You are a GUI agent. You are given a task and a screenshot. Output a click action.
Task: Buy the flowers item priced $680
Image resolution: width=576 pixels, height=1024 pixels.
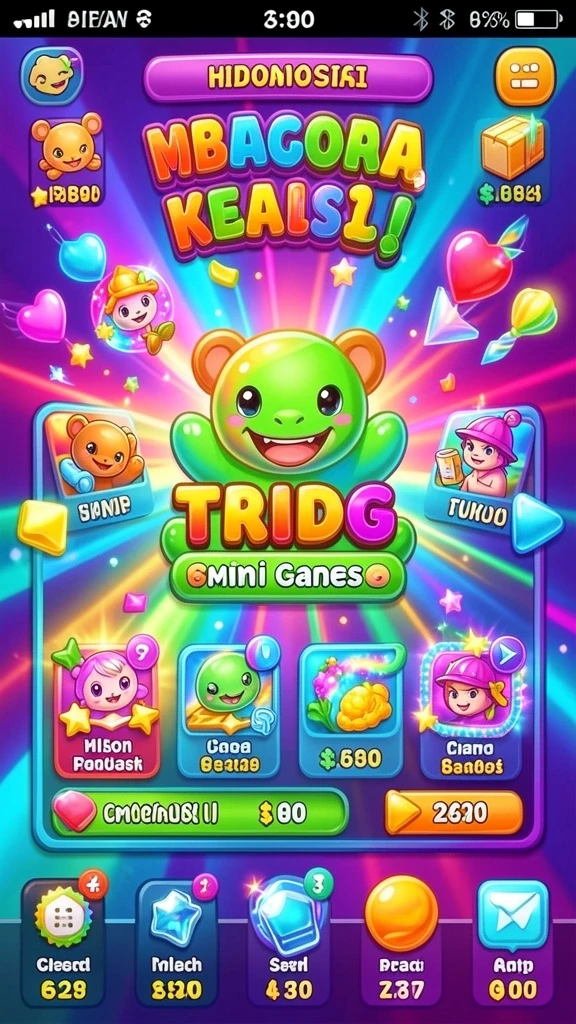[x=351, y=710]
